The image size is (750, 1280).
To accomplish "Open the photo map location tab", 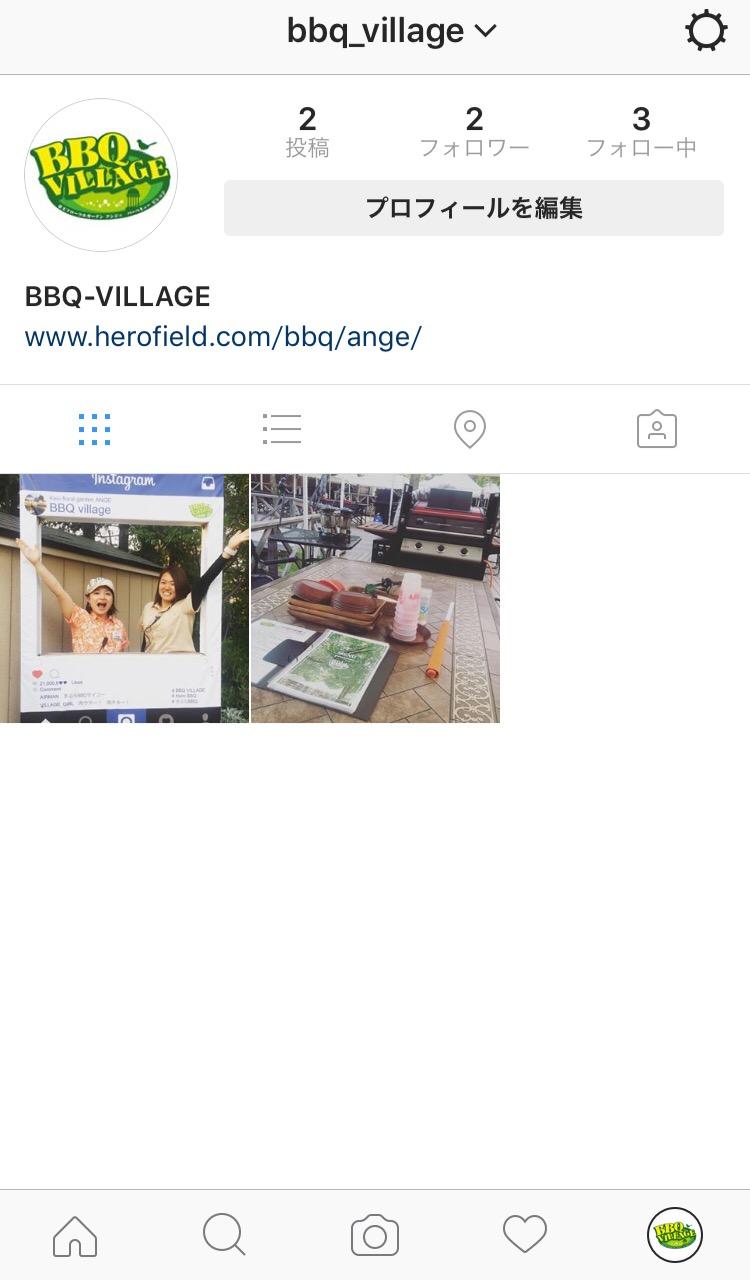I will point(469,429).
